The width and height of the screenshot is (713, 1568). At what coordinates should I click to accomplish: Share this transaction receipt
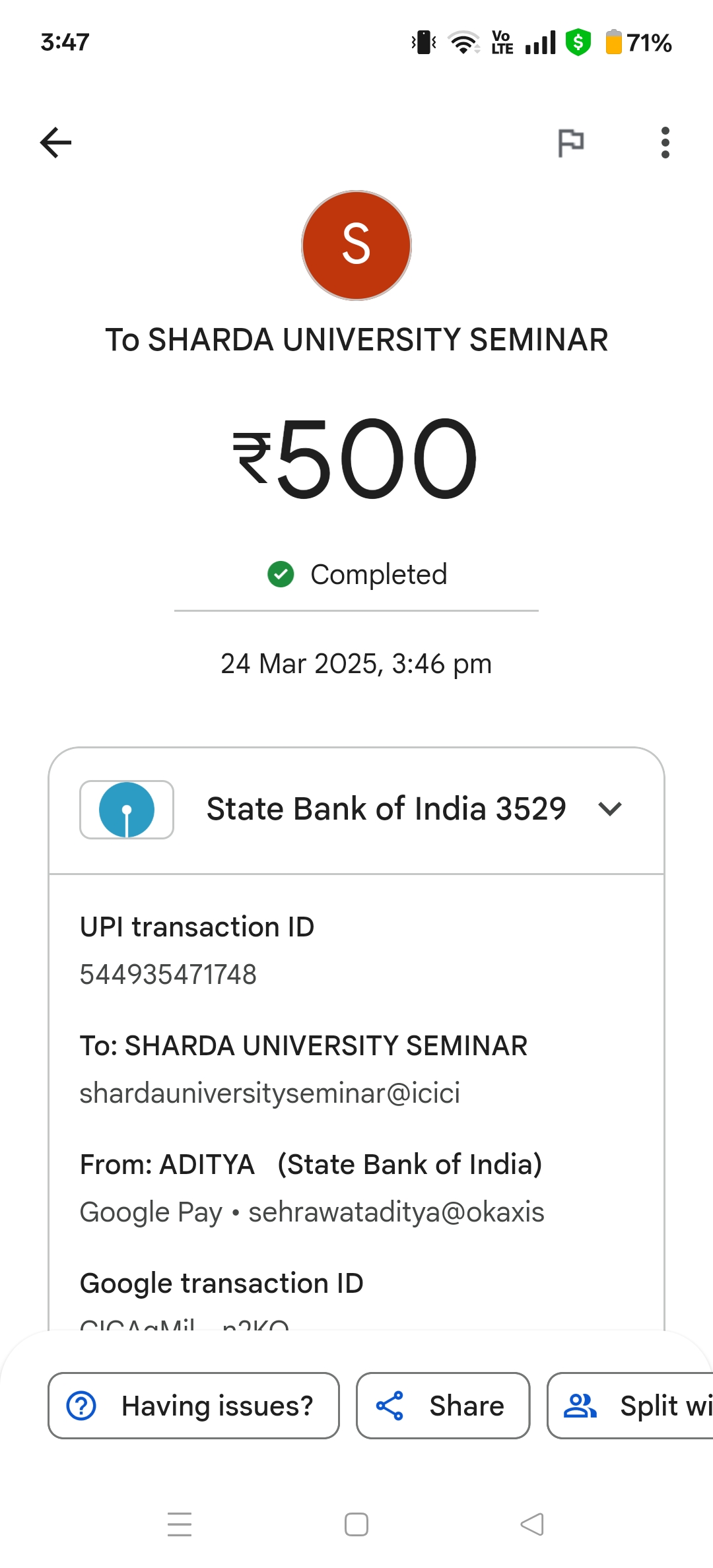(x=443, y=1406)
